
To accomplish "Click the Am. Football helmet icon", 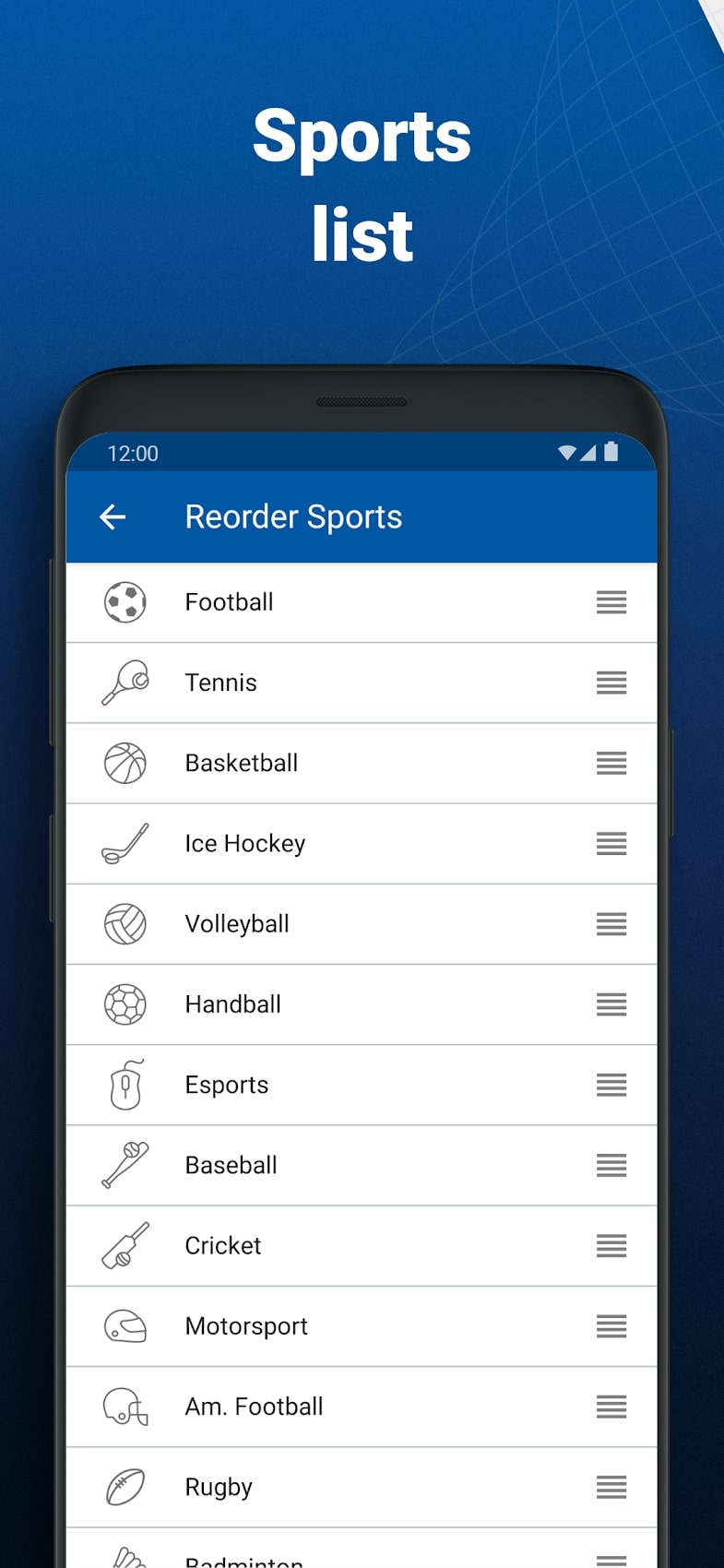I will pos(126,1407).
